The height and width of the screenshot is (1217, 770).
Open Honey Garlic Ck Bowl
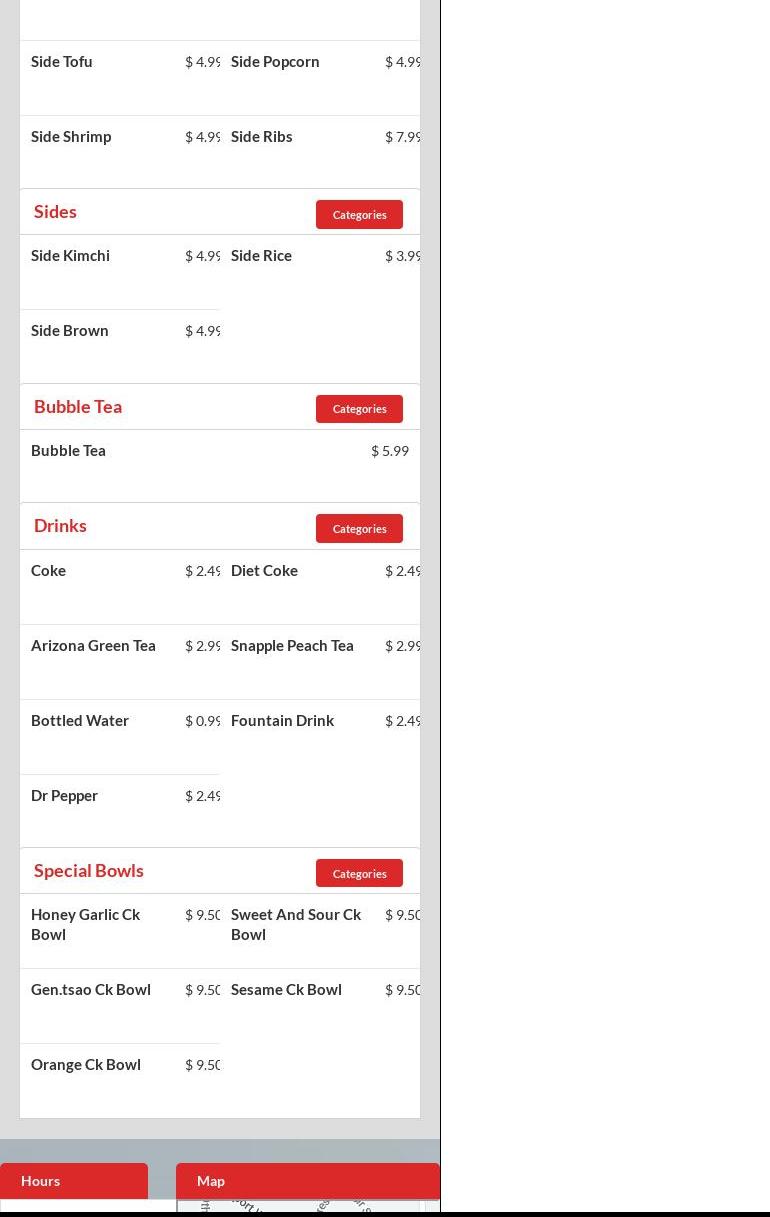(x=86, y=924)
